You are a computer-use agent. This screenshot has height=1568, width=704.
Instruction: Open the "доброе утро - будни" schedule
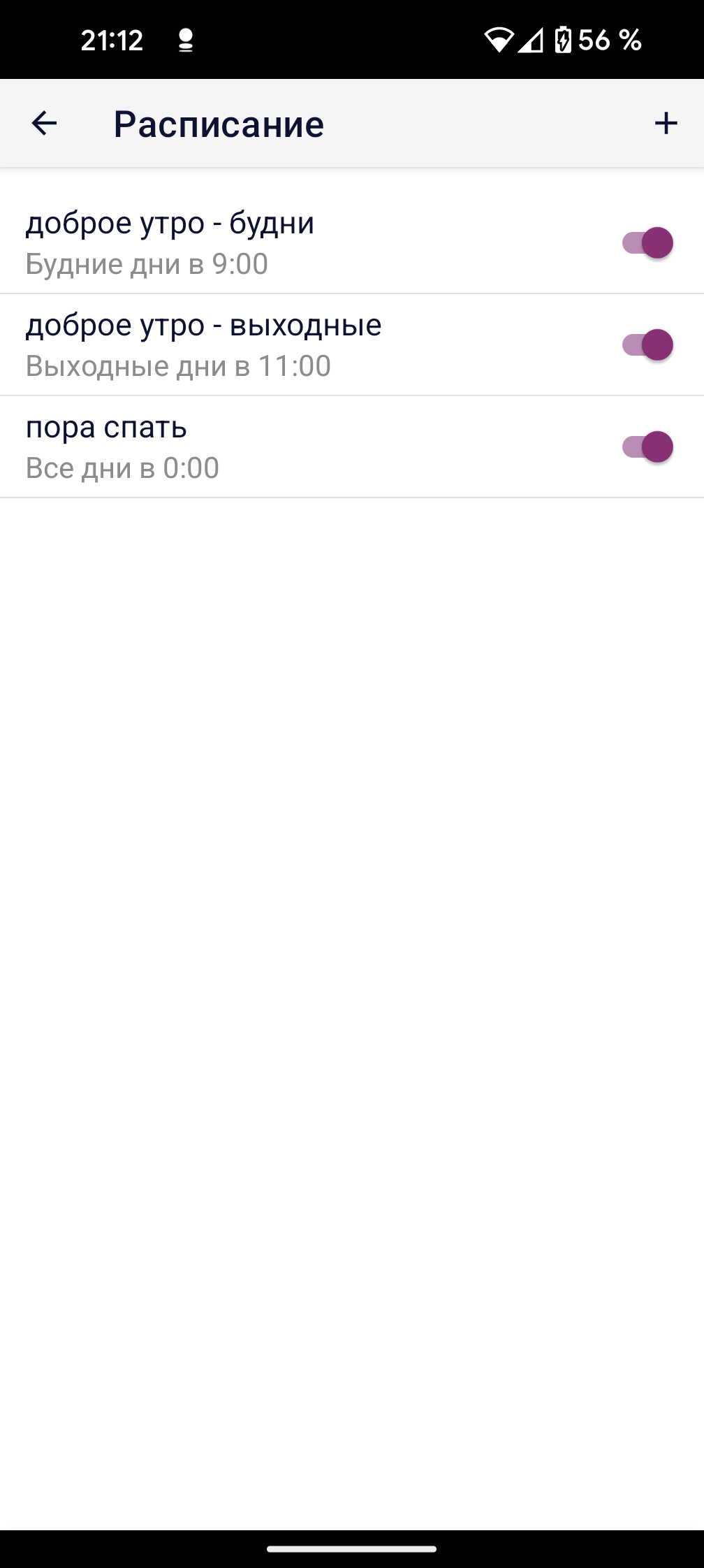(279, 242)
